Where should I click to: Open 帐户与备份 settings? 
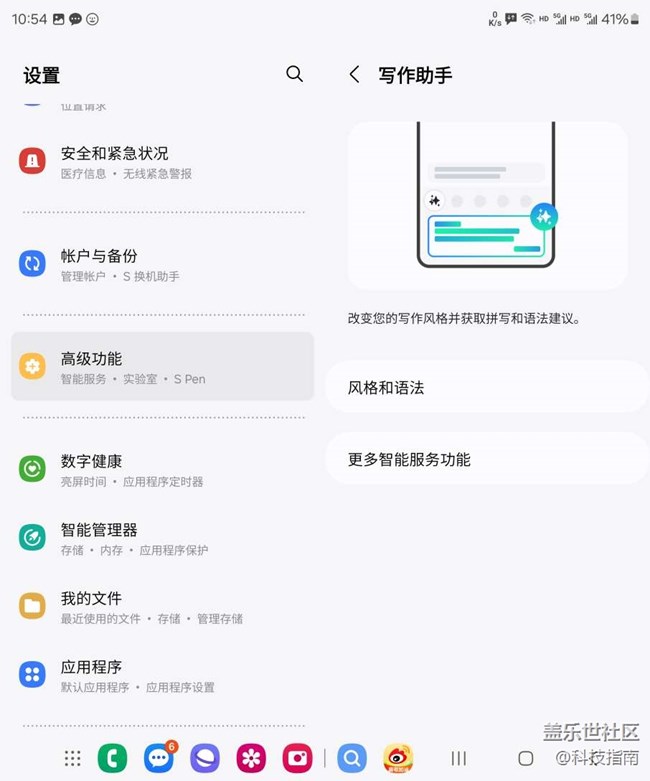pos(162,265)
